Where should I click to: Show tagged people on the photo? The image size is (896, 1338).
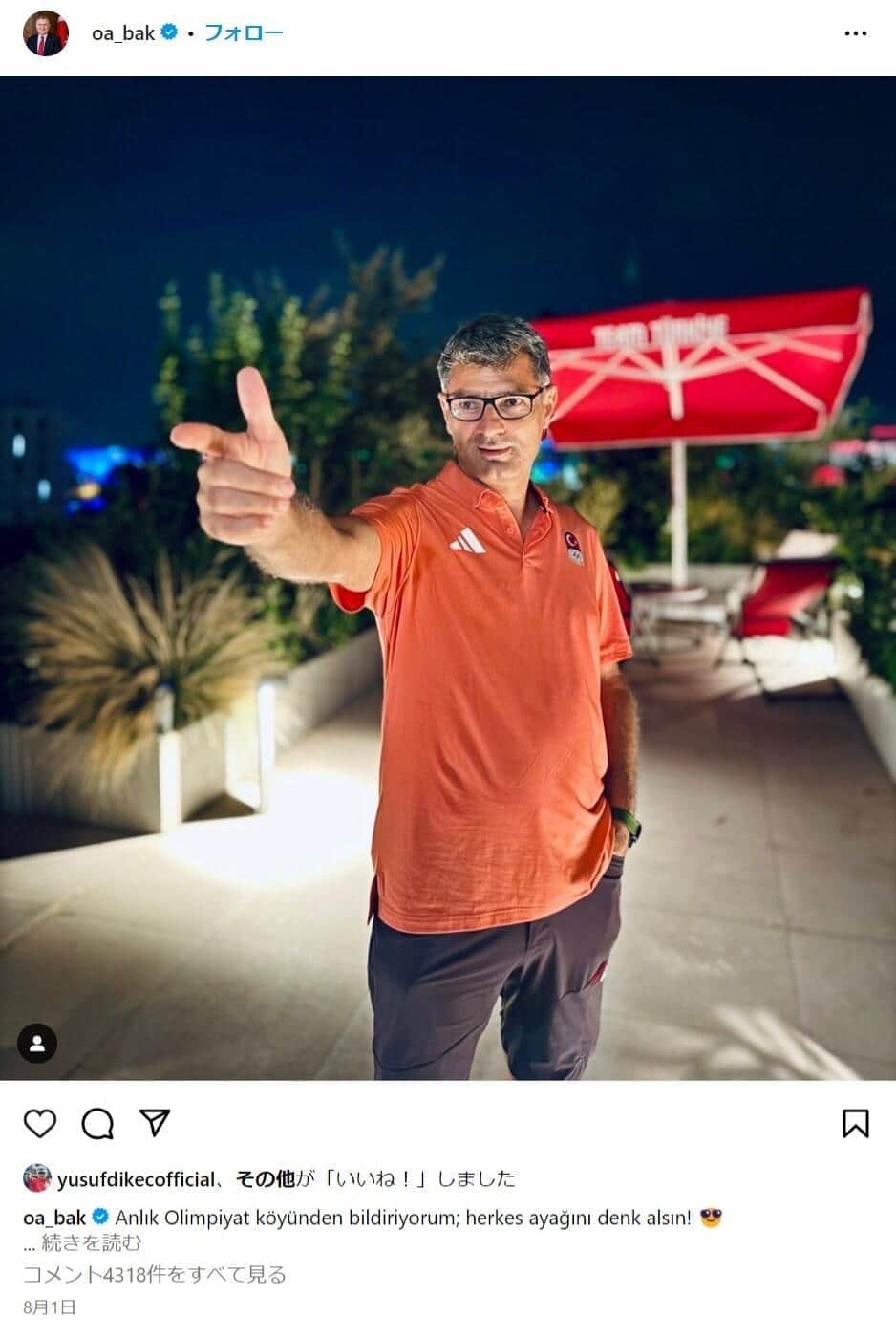[38, 1045]
